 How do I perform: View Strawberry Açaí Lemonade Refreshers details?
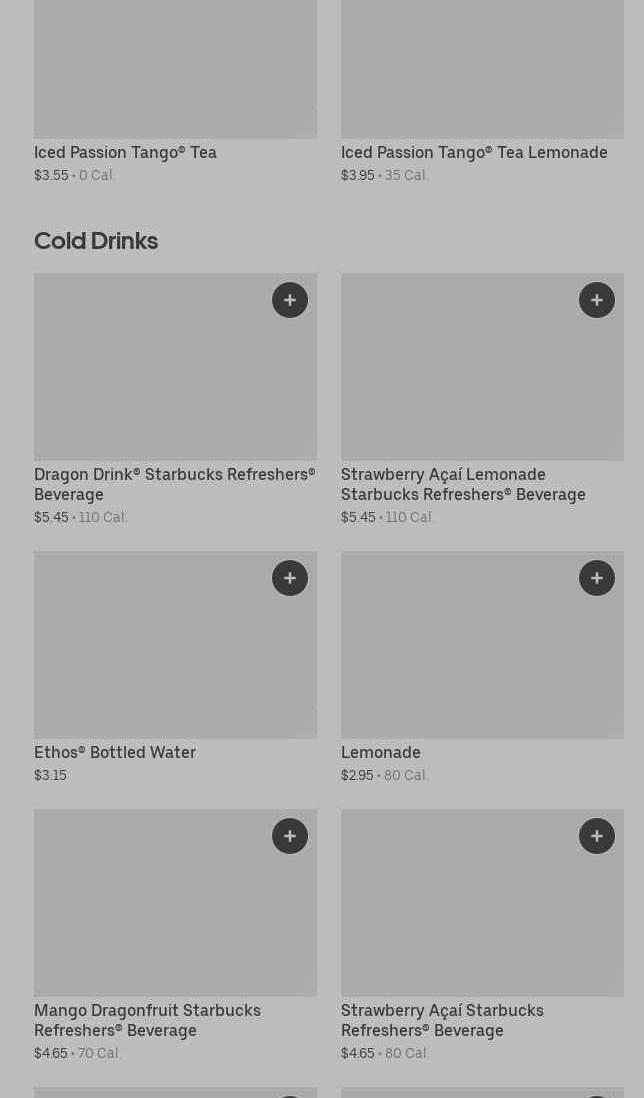[x=463, y=484]
